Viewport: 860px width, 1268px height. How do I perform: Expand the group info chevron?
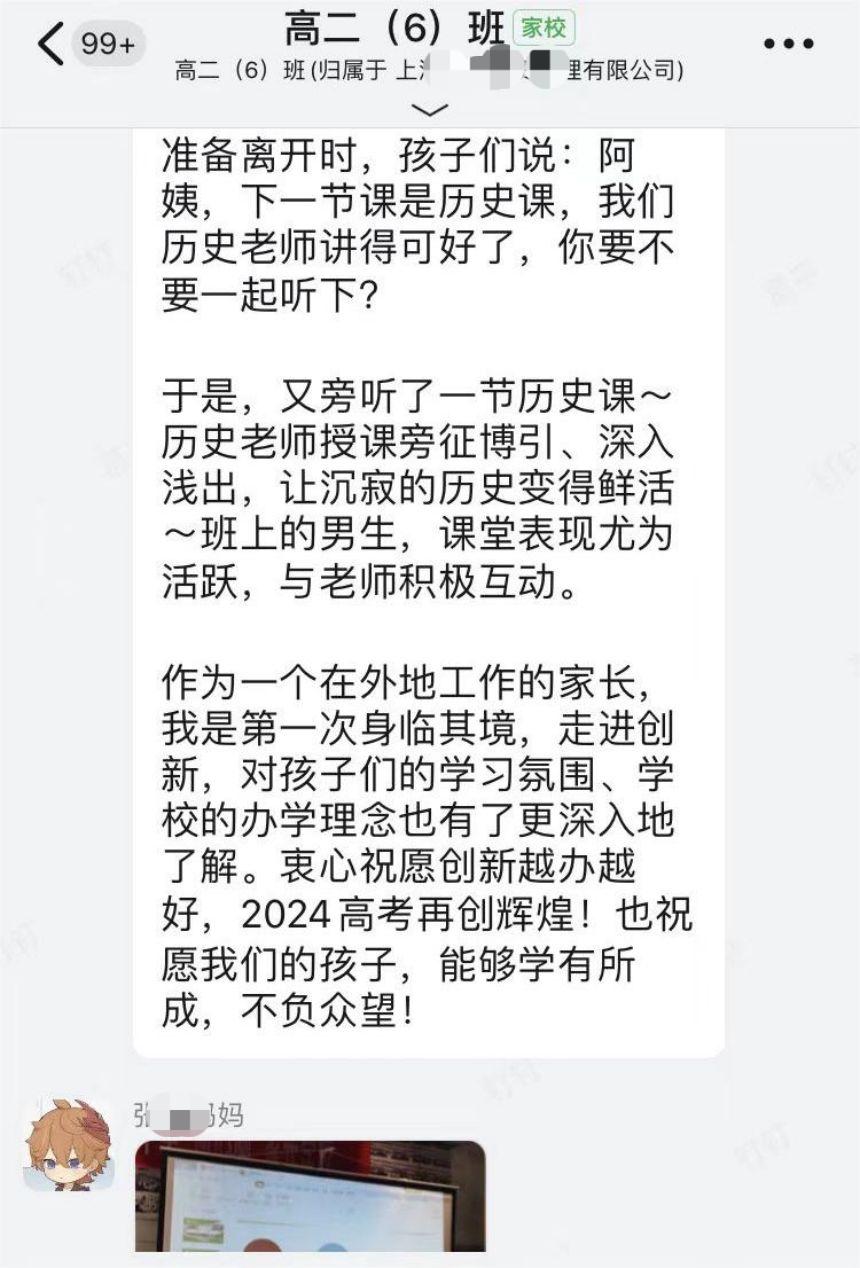(x=430, y=107)
